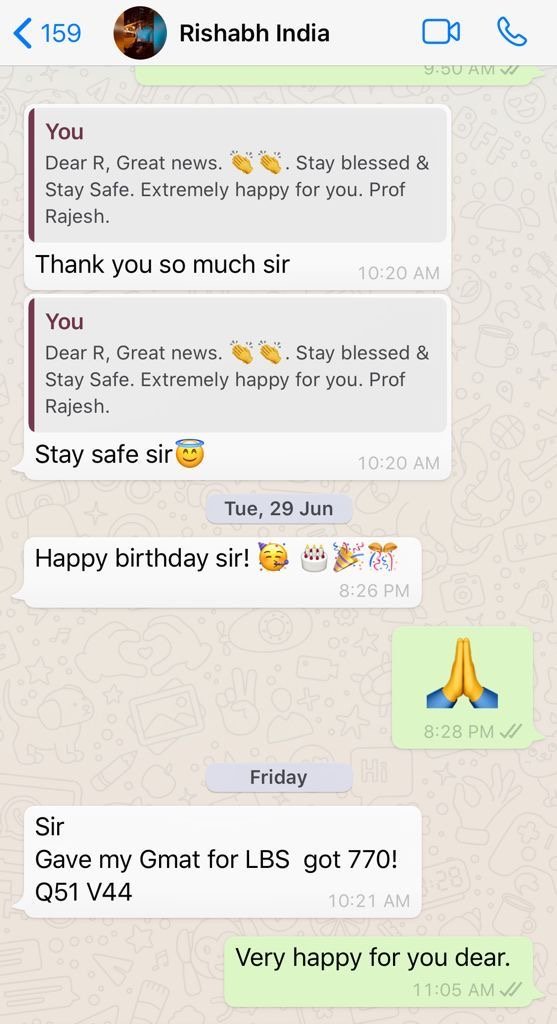Start a video call with Rishabh India
The height and width of the screenshot is (1024, 557).
pos(441,32)
